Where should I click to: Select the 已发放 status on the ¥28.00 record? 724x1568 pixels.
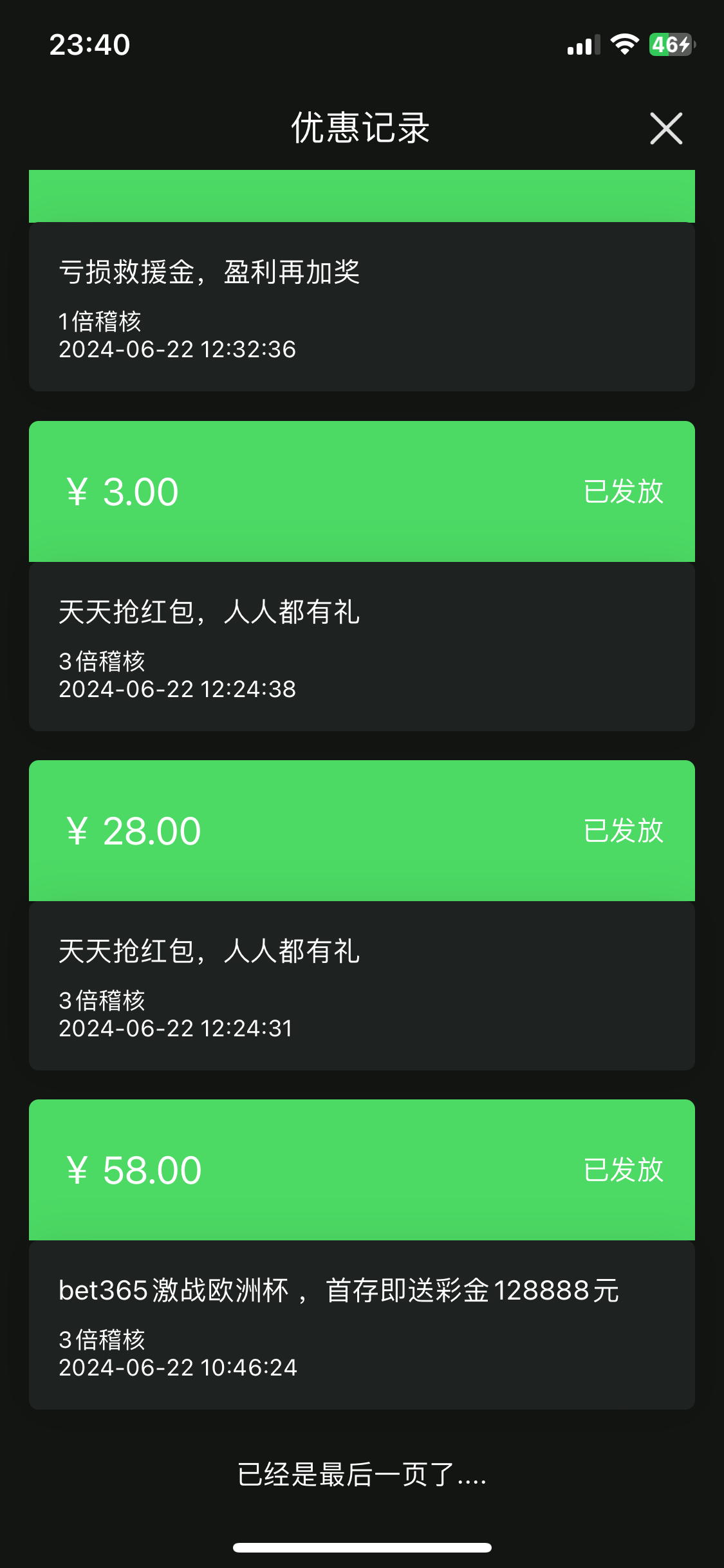pyautogui.click(x=623, y=830)
